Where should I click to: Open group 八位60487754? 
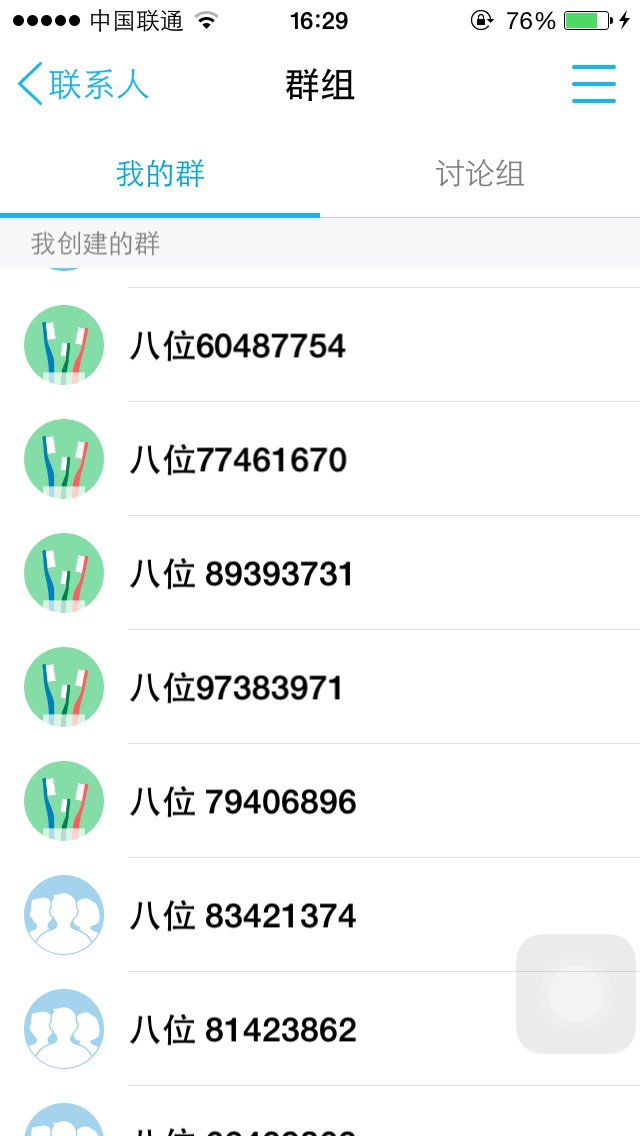(x=320, y=345)
